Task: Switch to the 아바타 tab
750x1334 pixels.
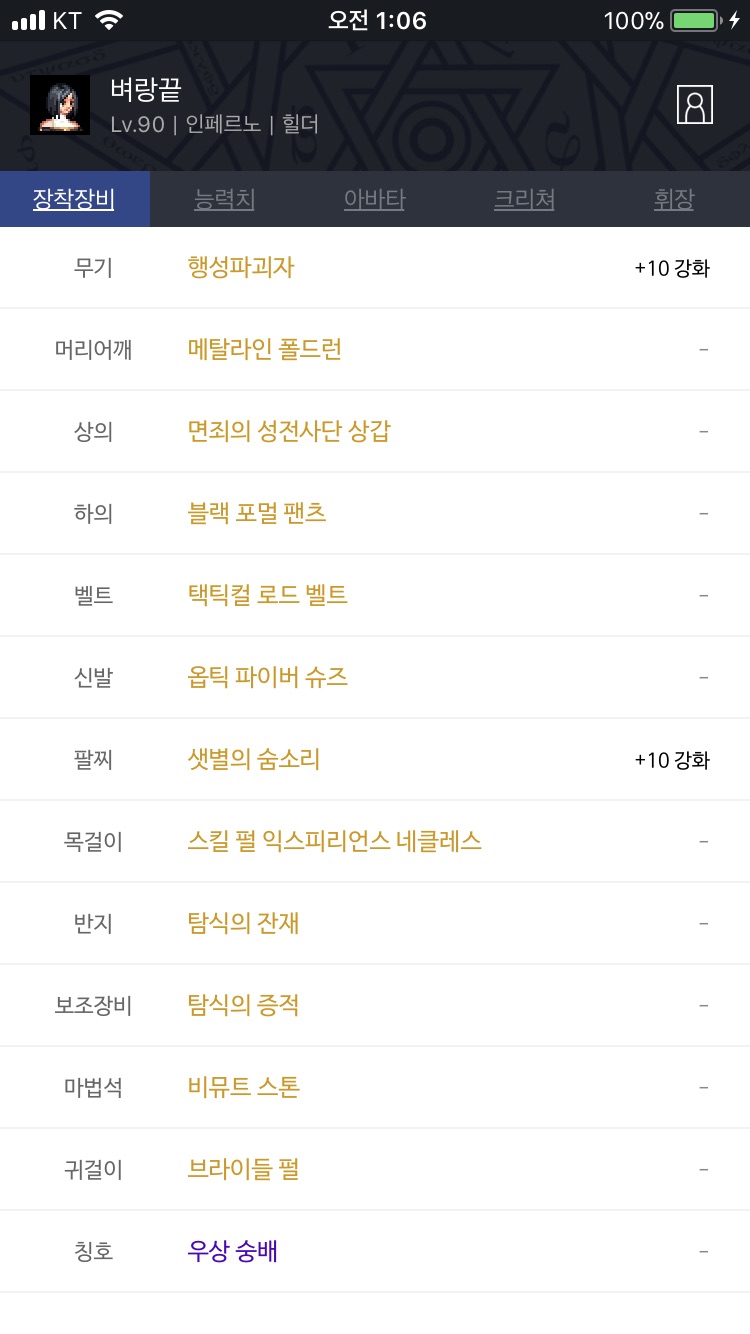Action: [x=374, y=199]
